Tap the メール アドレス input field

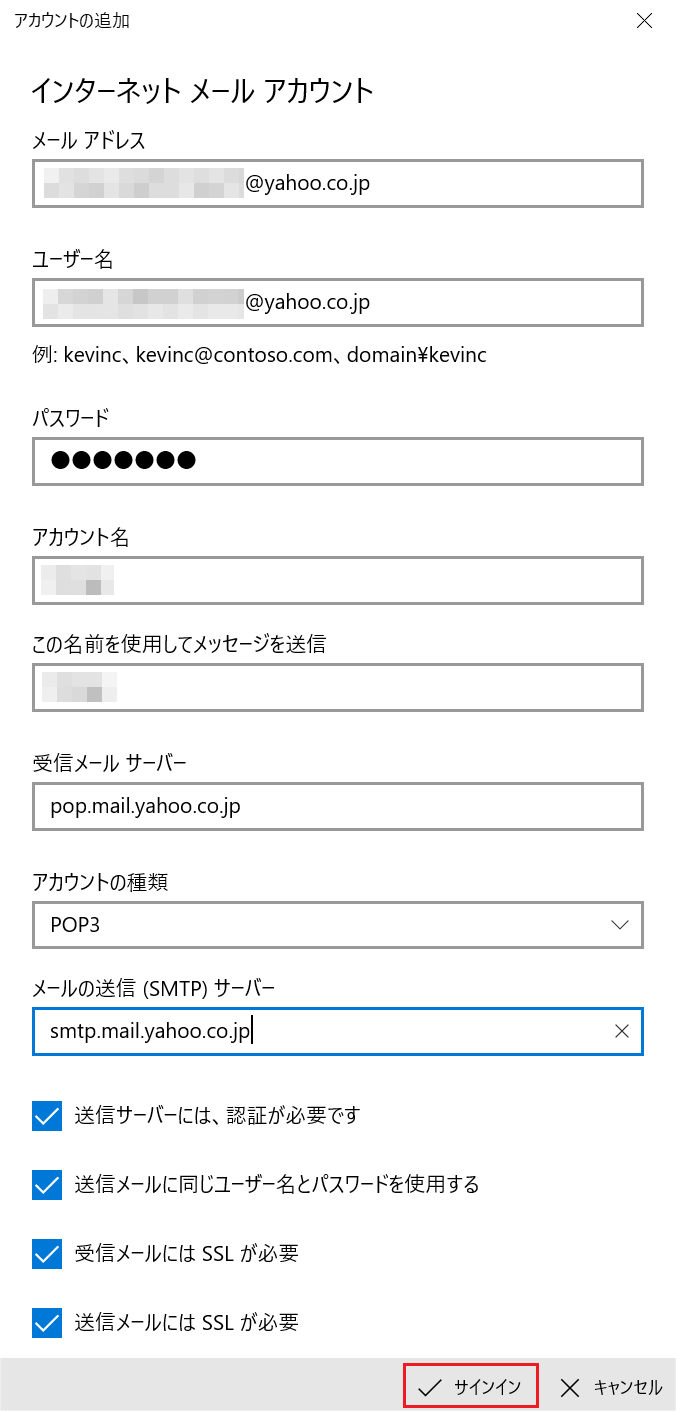(338, 184)
